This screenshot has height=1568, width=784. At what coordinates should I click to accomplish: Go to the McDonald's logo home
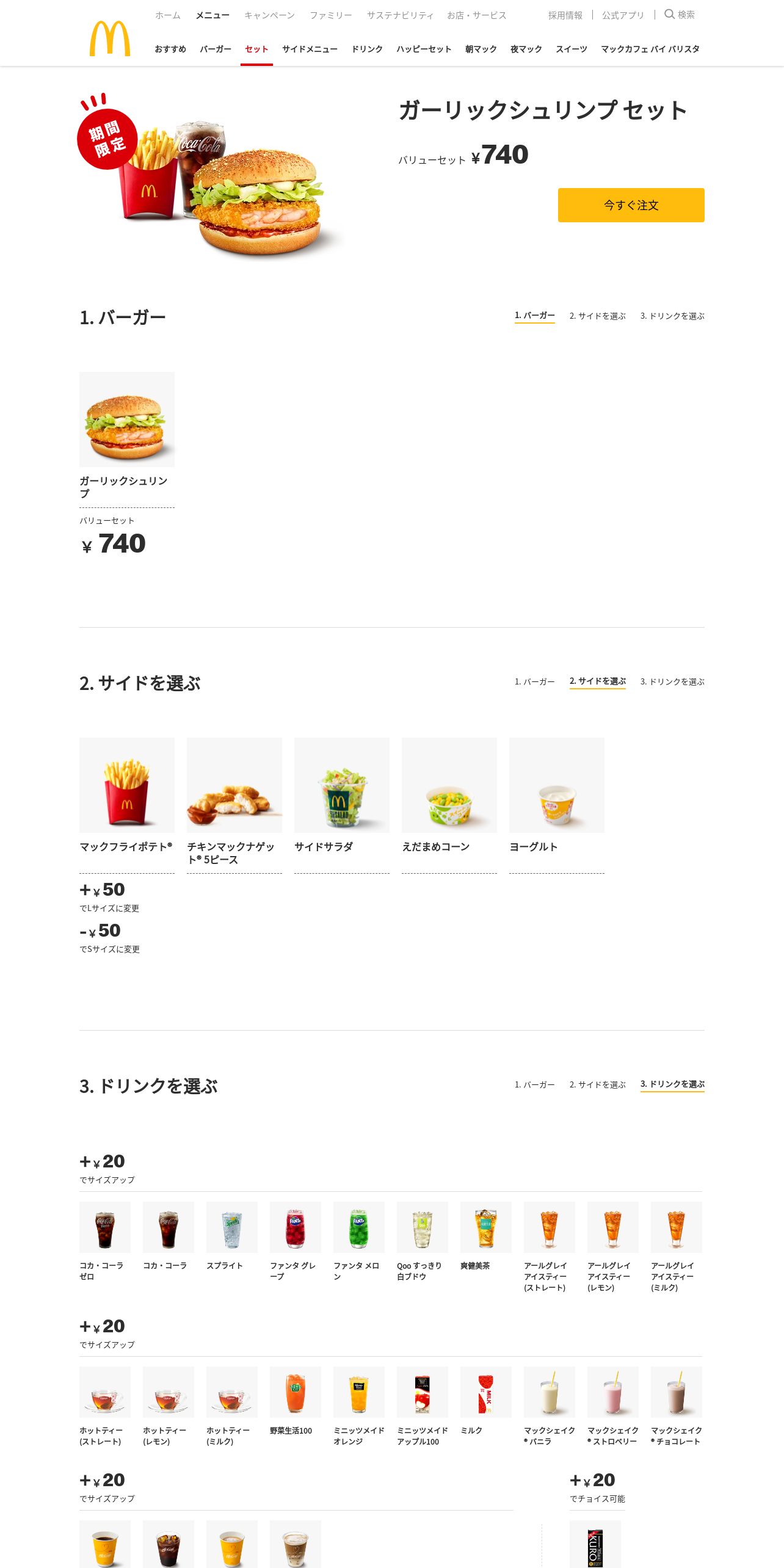[x=110, y=38]
